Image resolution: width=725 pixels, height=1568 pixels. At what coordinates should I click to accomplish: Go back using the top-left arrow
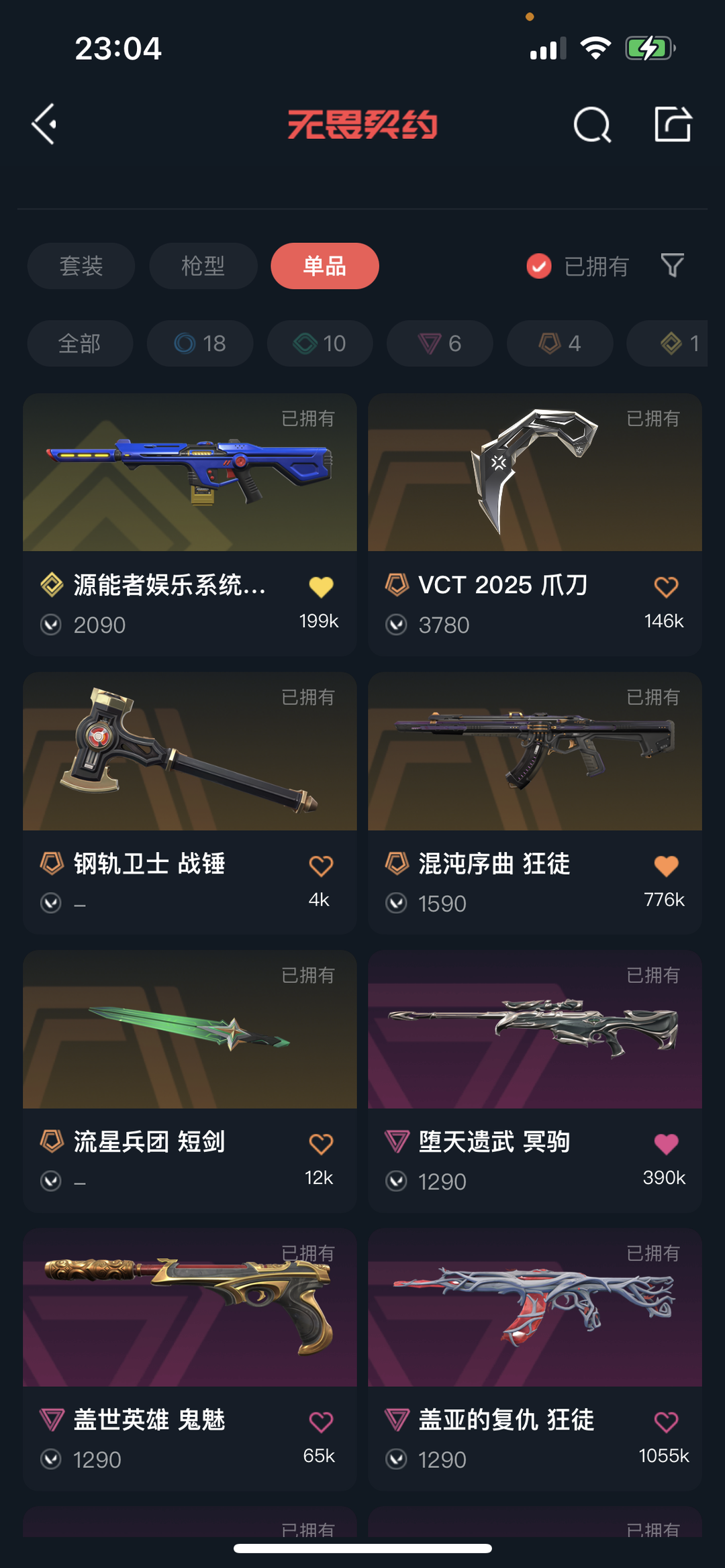44,124
